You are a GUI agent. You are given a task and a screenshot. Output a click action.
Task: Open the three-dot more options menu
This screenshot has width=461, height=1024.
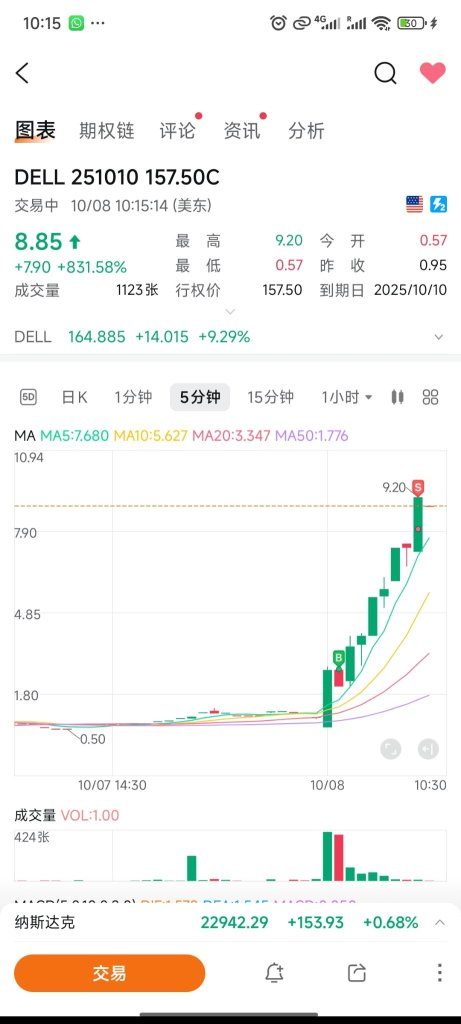click(439, 973)
